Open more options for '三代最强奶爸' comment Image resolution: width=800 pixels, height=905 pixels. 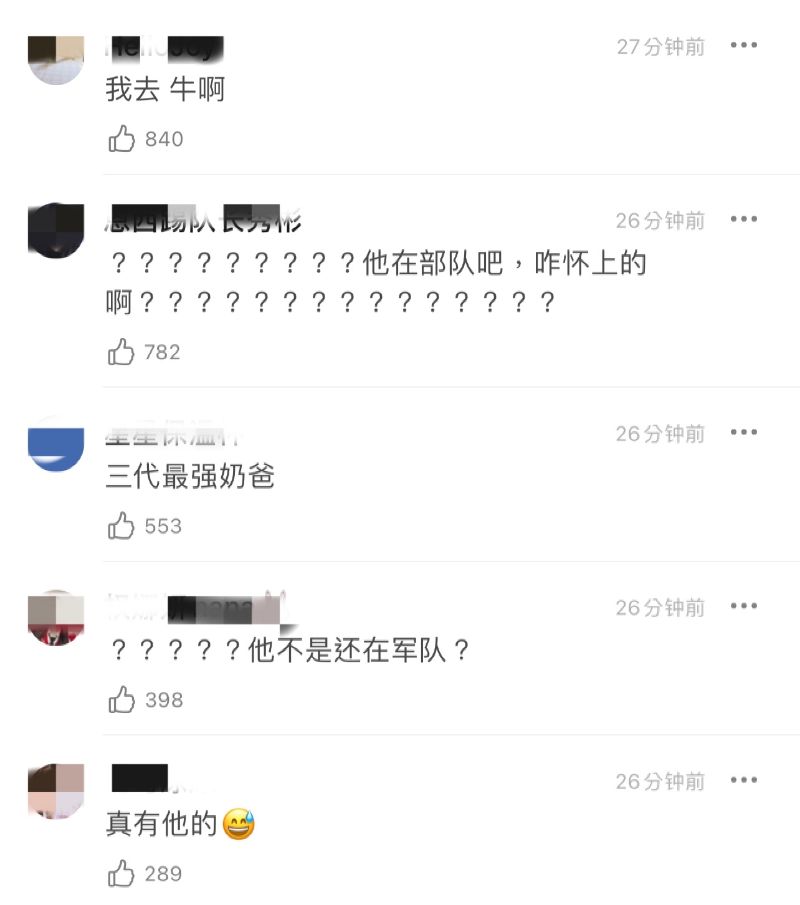(743, 433)
